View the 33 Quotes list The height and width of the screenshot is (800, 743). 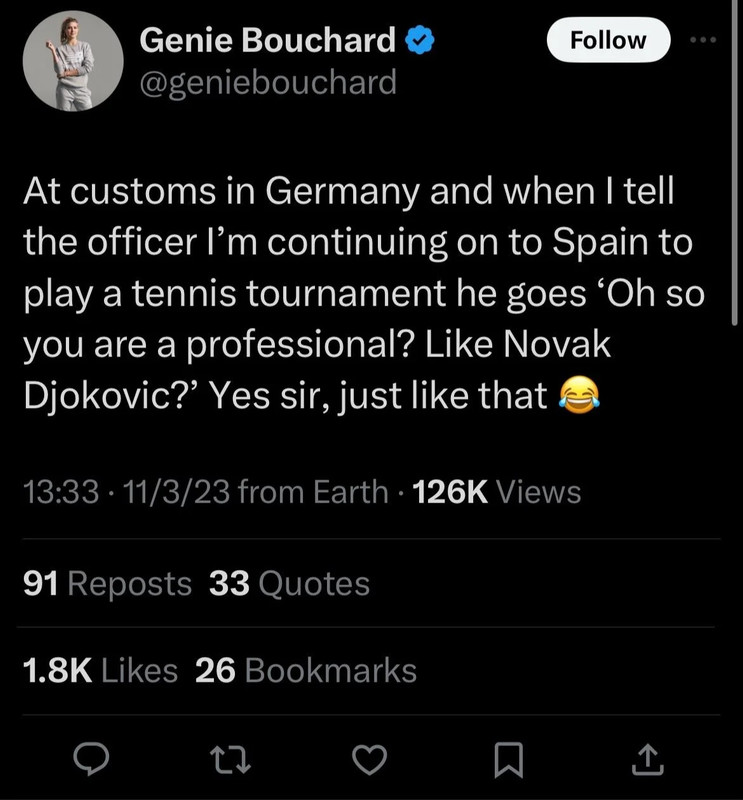[290, 583]
